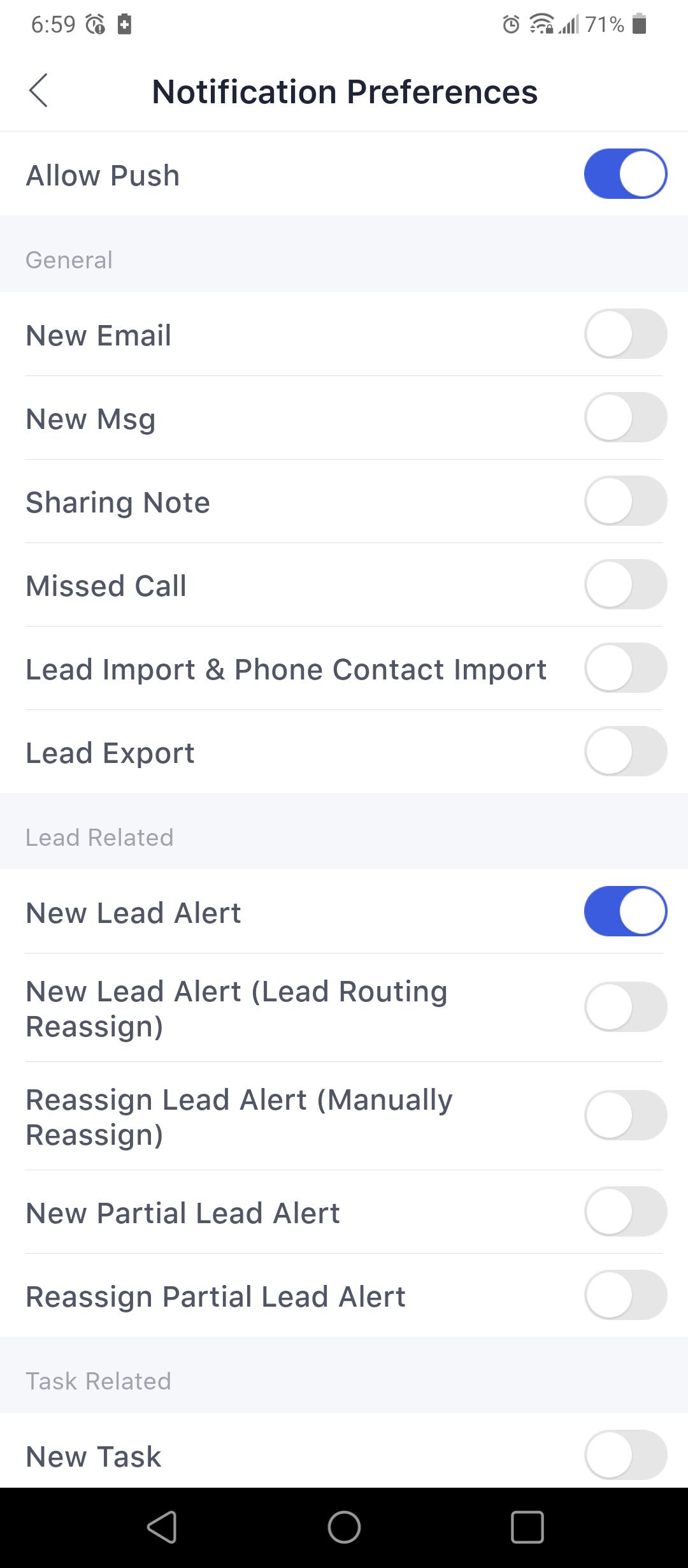Turn off the Allow Push switch
This screenshot has width=688, height=1568.
click(626, 174)
